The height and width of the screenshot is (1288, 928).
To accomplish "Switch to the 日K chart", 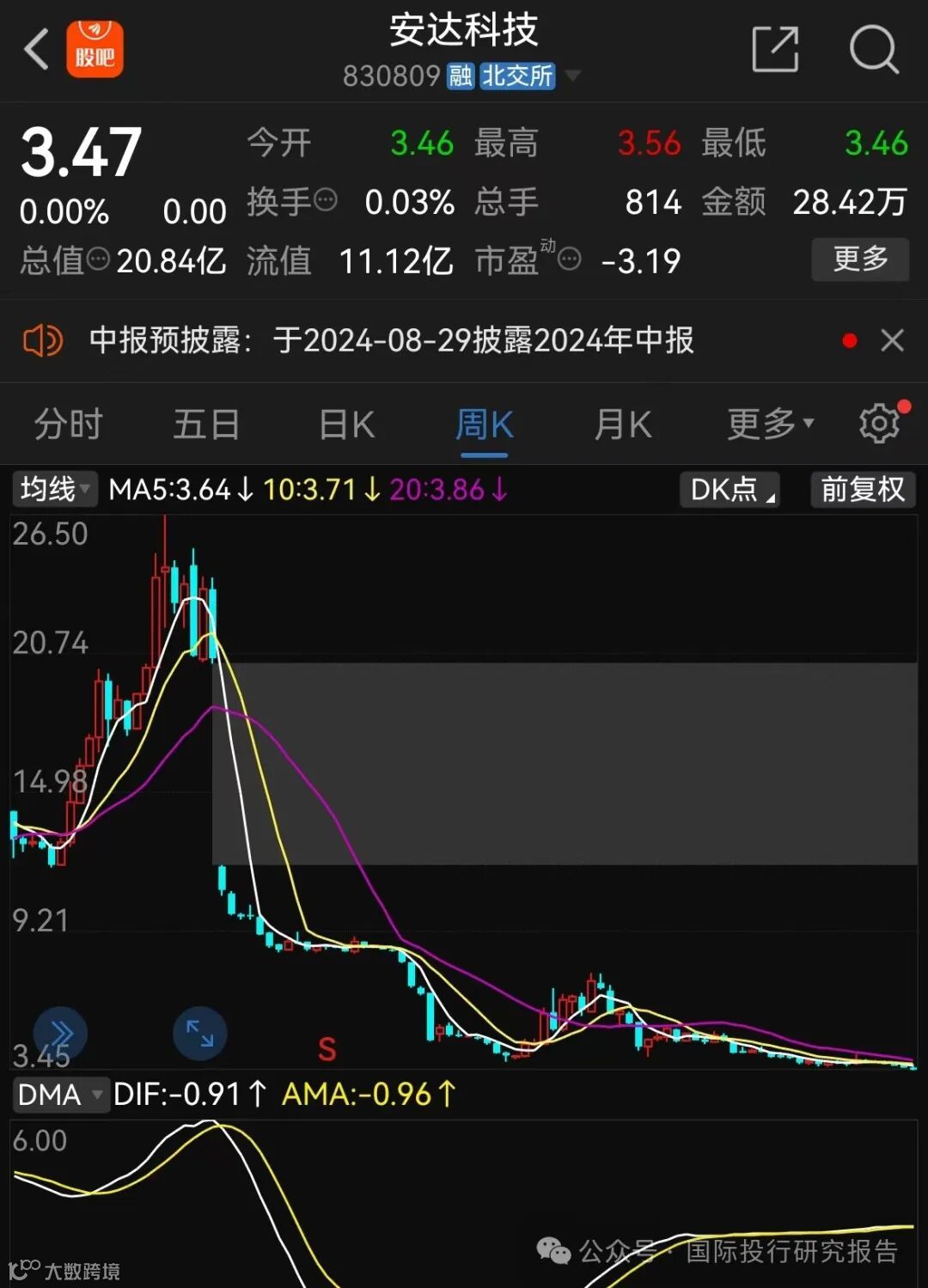I will 346,424.
